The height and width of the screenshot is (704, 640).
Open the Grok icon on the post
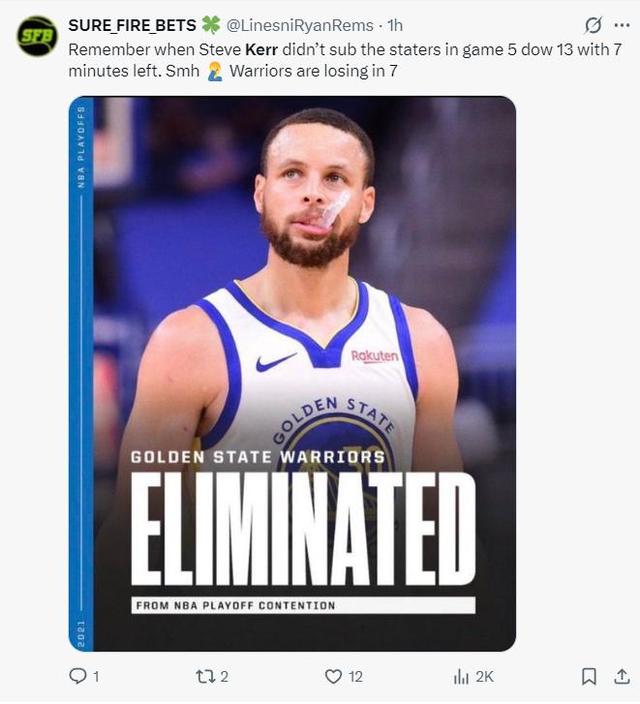pyautogui.click(x=593, y=25)
